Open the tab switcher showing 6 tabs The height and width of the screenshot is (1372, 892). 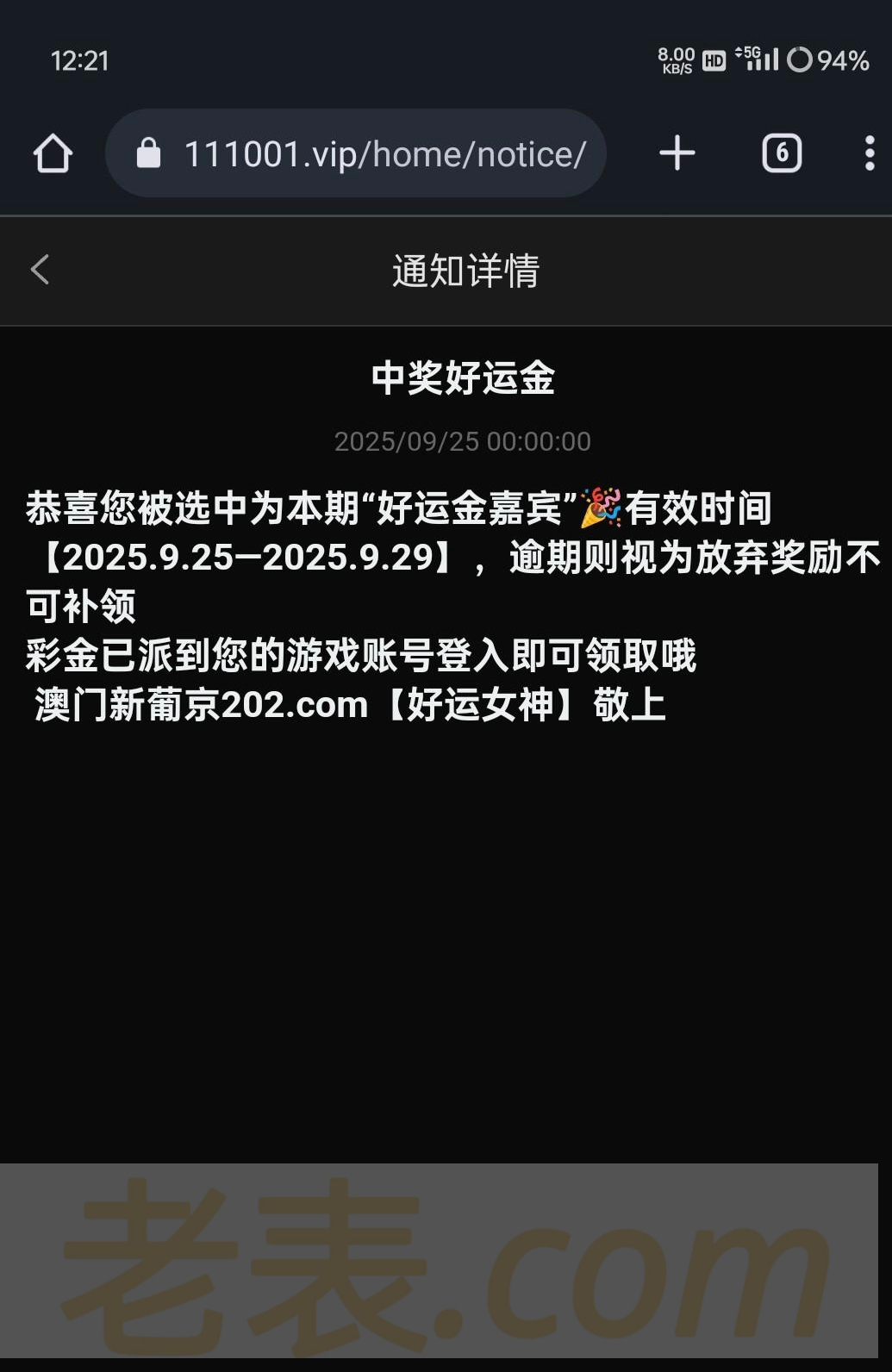782,153
